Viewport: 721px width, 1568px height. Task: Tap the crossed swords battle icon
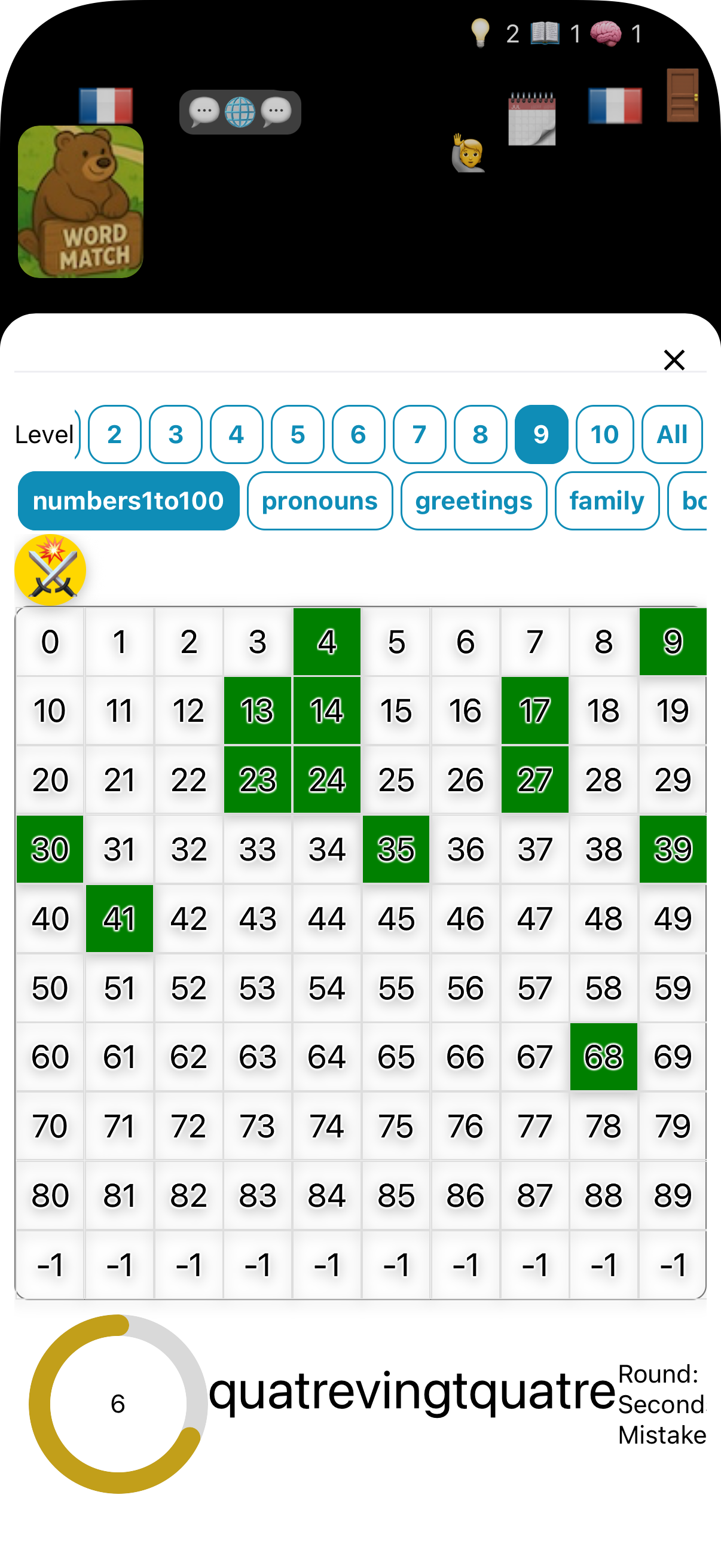click(50, 571)
